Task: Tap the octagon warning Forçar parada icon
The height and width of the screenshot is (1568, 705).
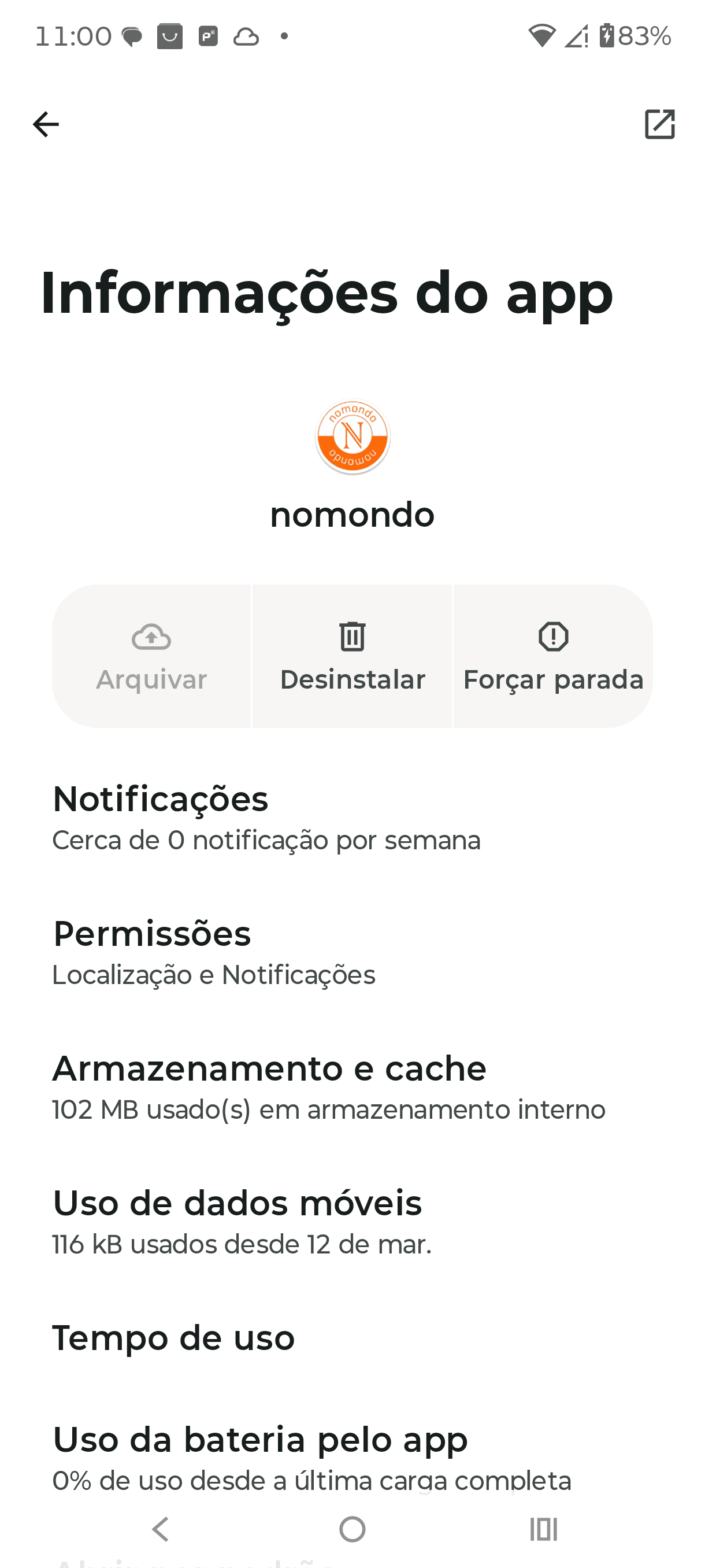Action: [552, 637]
